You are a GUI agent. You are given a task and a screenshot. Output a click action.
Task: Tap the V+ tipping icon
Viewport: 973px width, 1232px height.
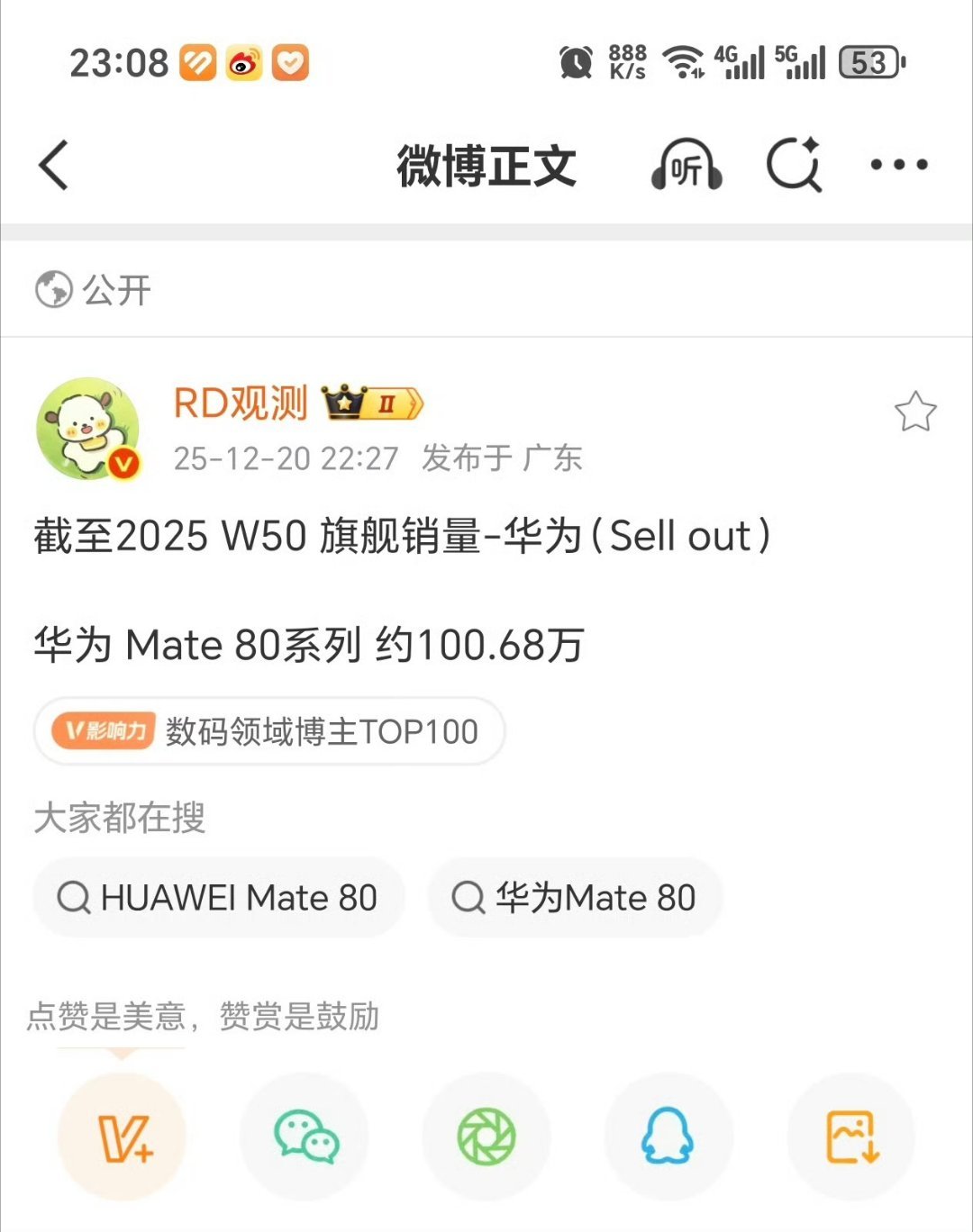tap(123, 1137)
